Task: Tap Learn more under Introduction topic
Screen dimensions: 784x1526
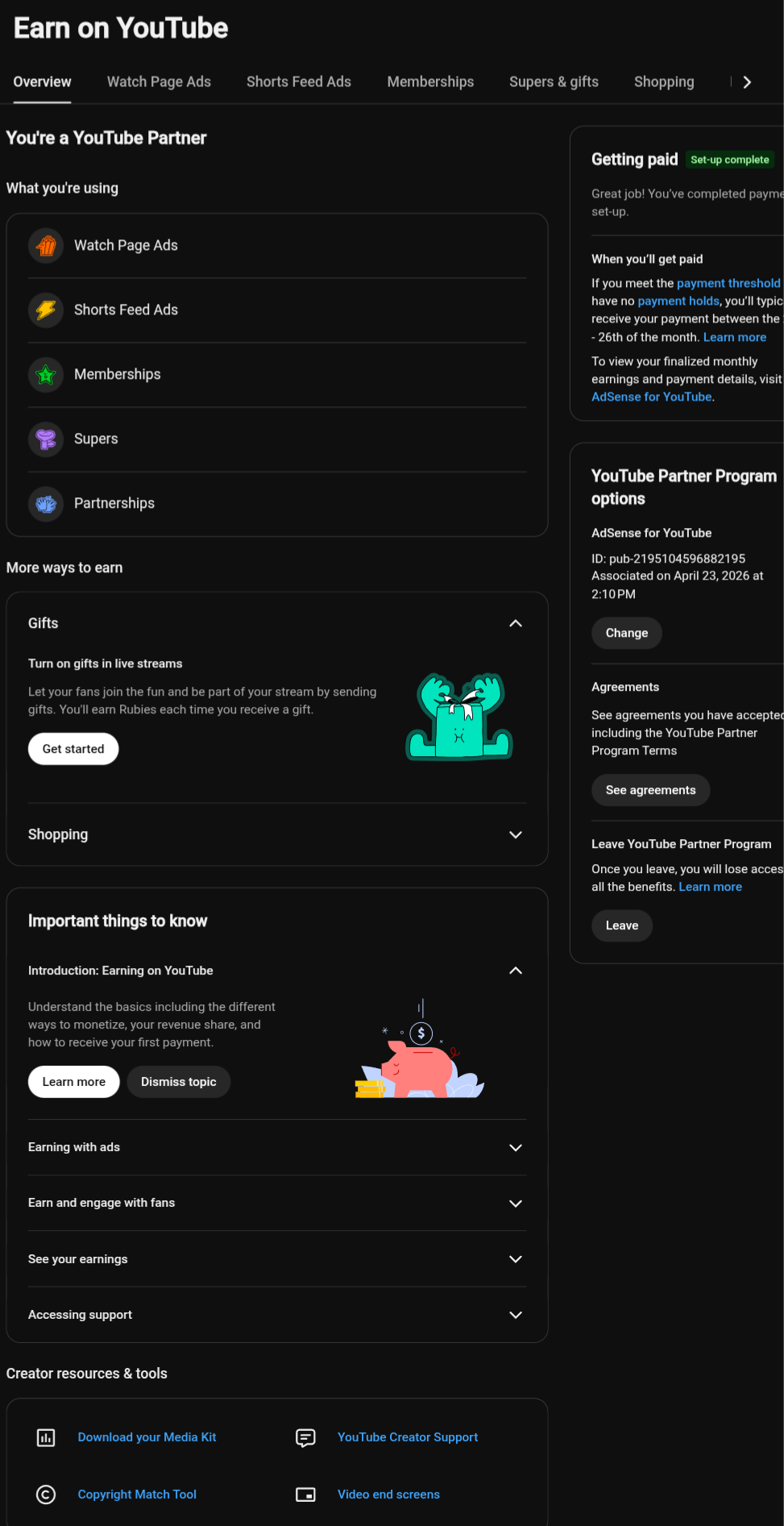Action: (74, 1082)
